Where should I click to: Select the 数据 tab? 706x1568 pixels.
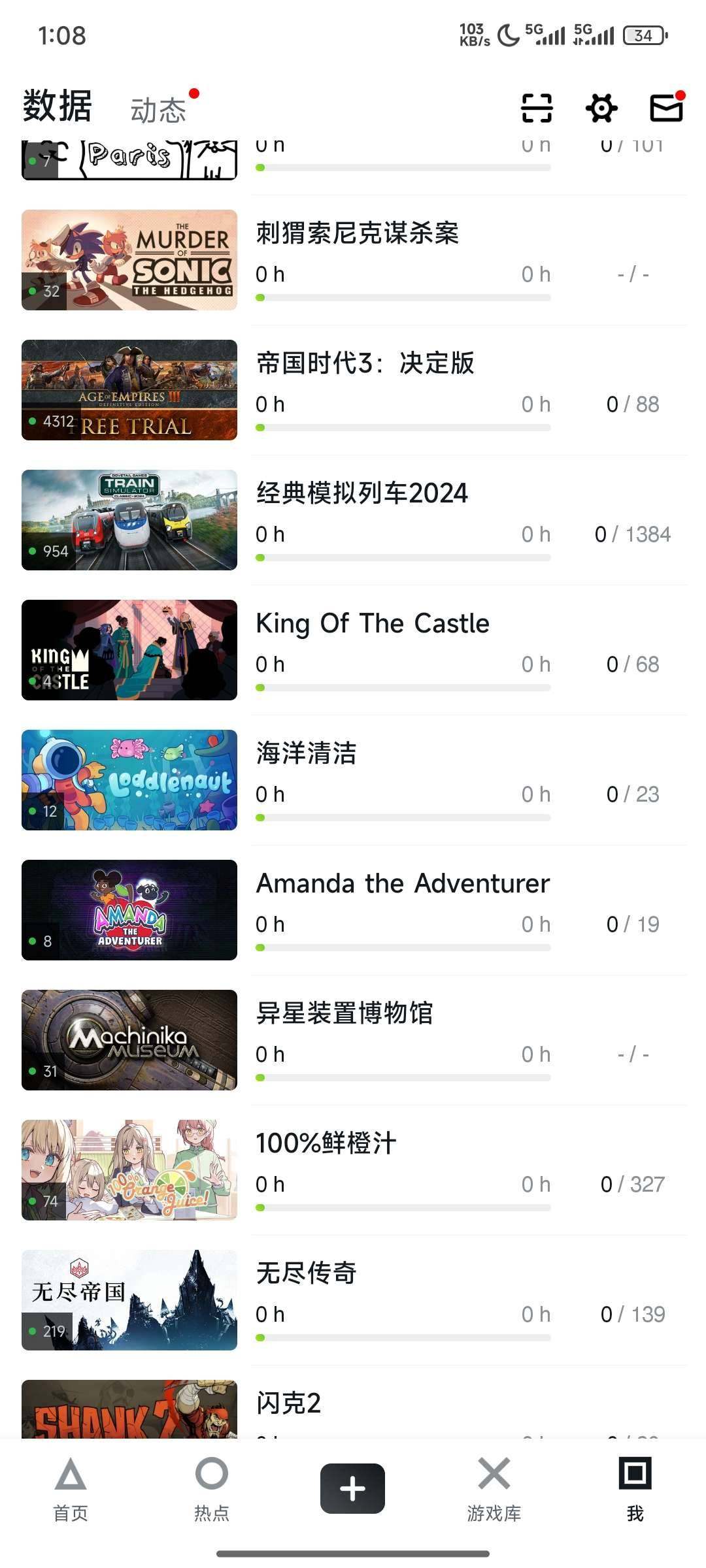pos(58,106)
